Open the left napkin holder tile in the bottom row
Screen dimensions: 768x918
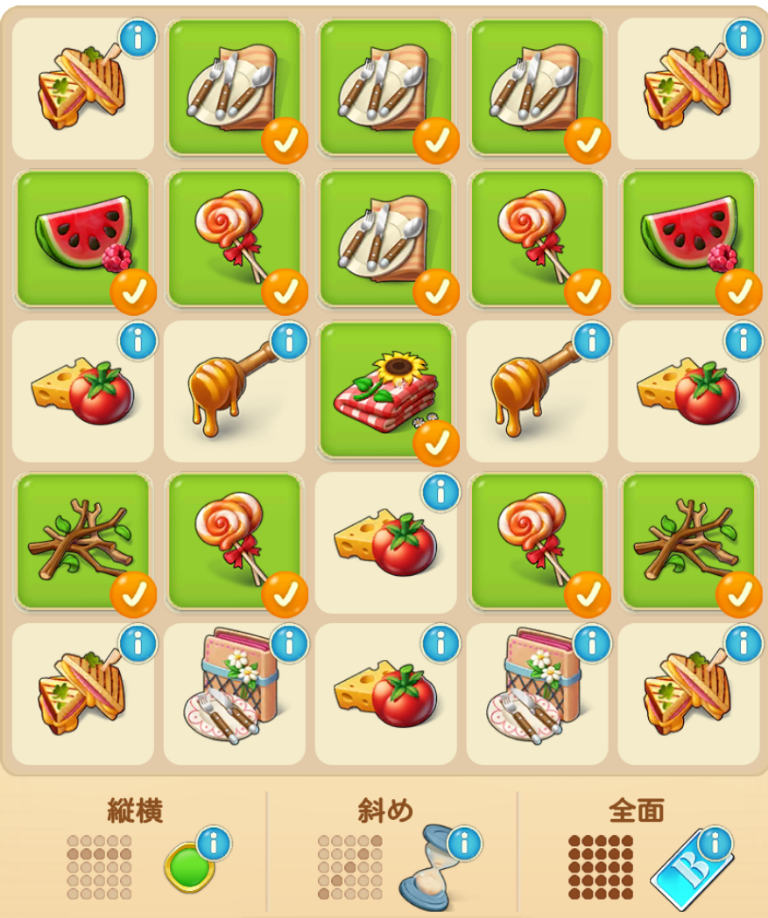point(235,694)
